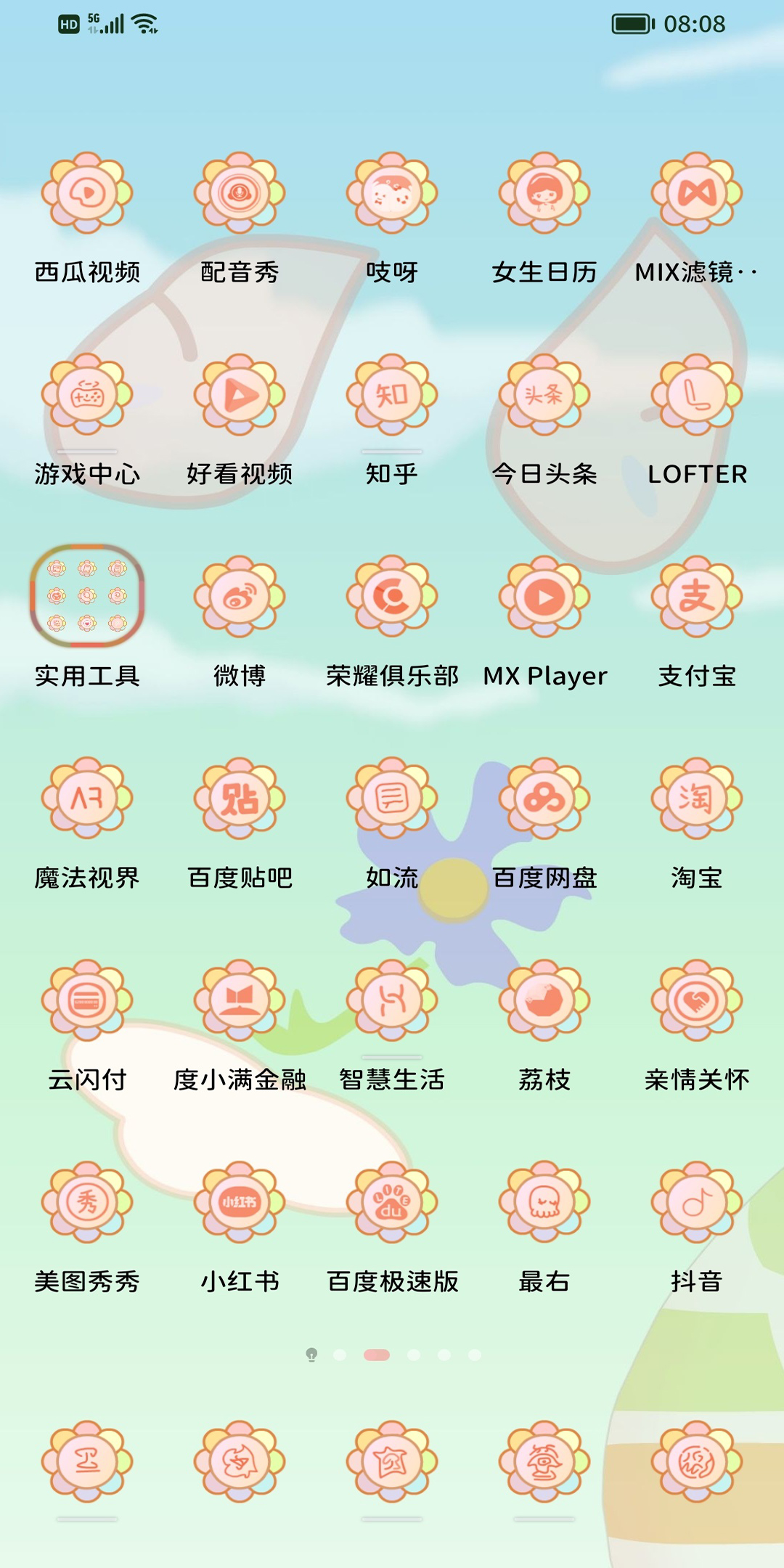Launch 云闪付
Image resolution: width=784 pixels, height=1568 pixels.
[x=87, y=1000]
